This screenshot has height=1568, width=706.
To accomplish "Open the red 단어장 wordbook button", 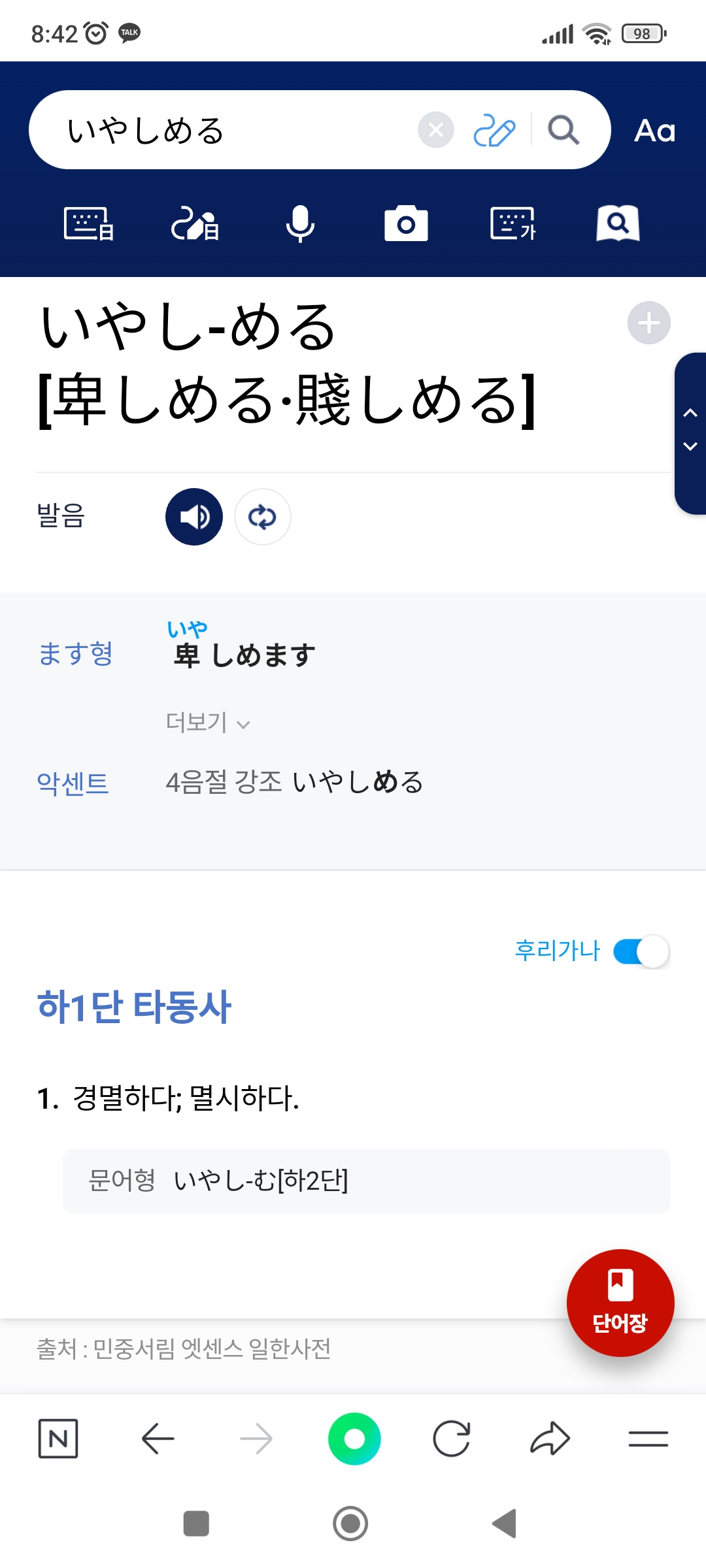I will coord(620,1303).
